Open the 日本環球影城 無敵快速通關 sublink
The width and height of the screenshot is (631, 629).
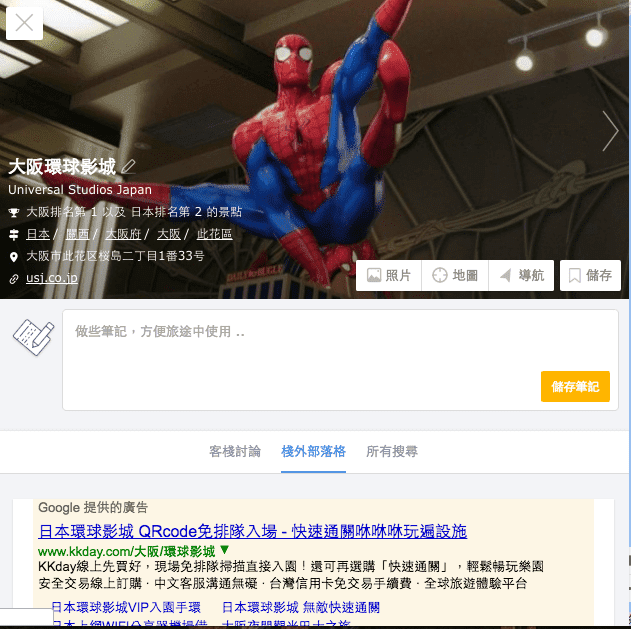tap(300, 607)
